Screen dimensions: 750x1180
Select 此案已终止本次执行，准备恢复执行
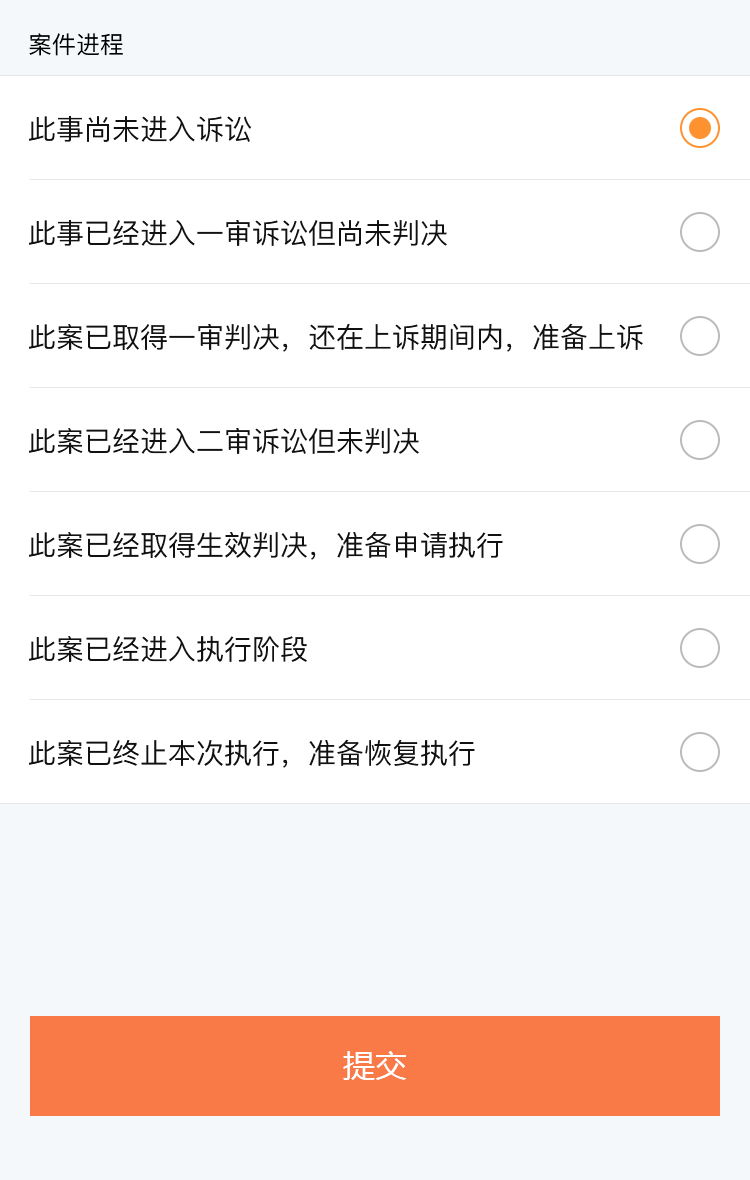(699, 752)
